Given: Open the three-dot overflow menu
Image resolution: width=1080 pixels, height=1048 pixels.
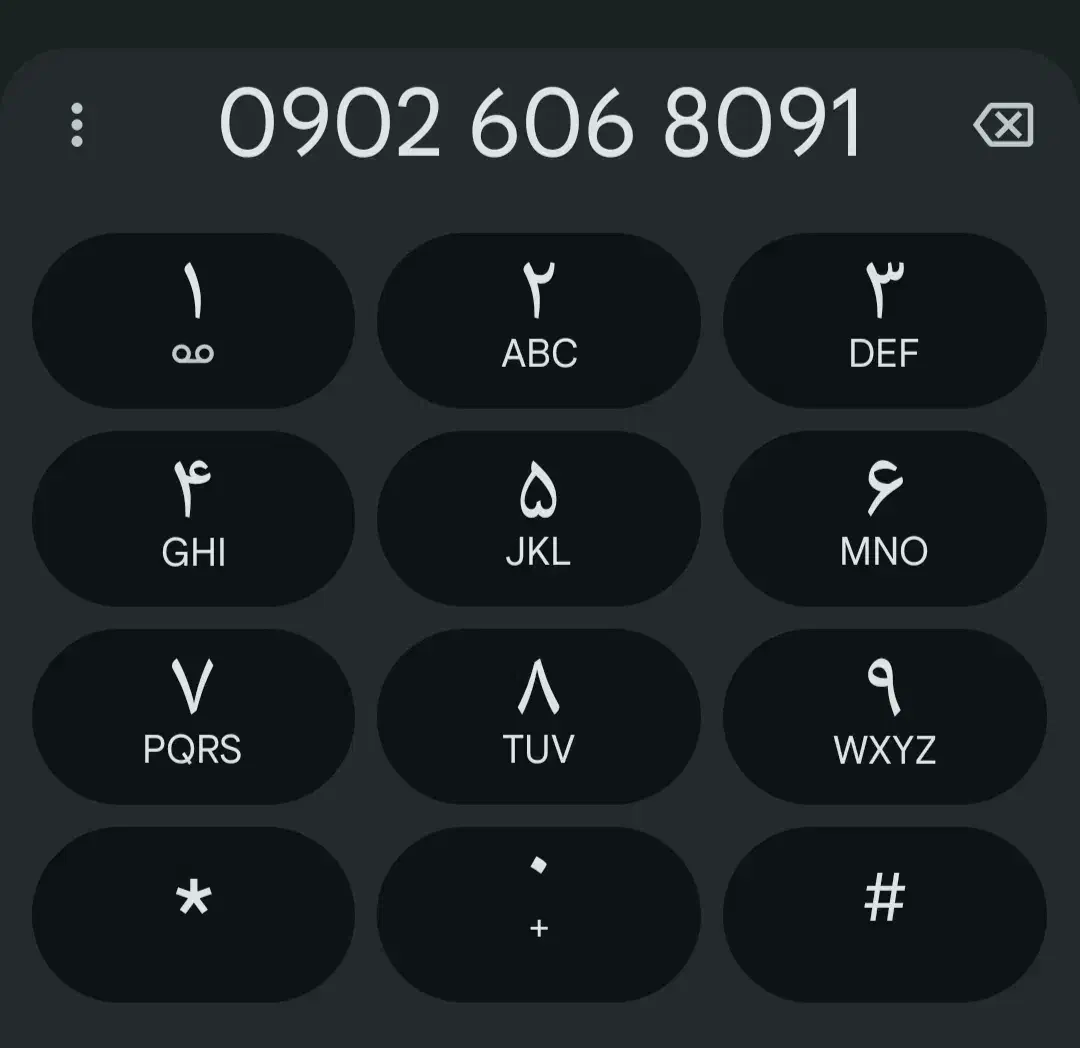Looking at the screenshot, I should (x=77, y=125).
